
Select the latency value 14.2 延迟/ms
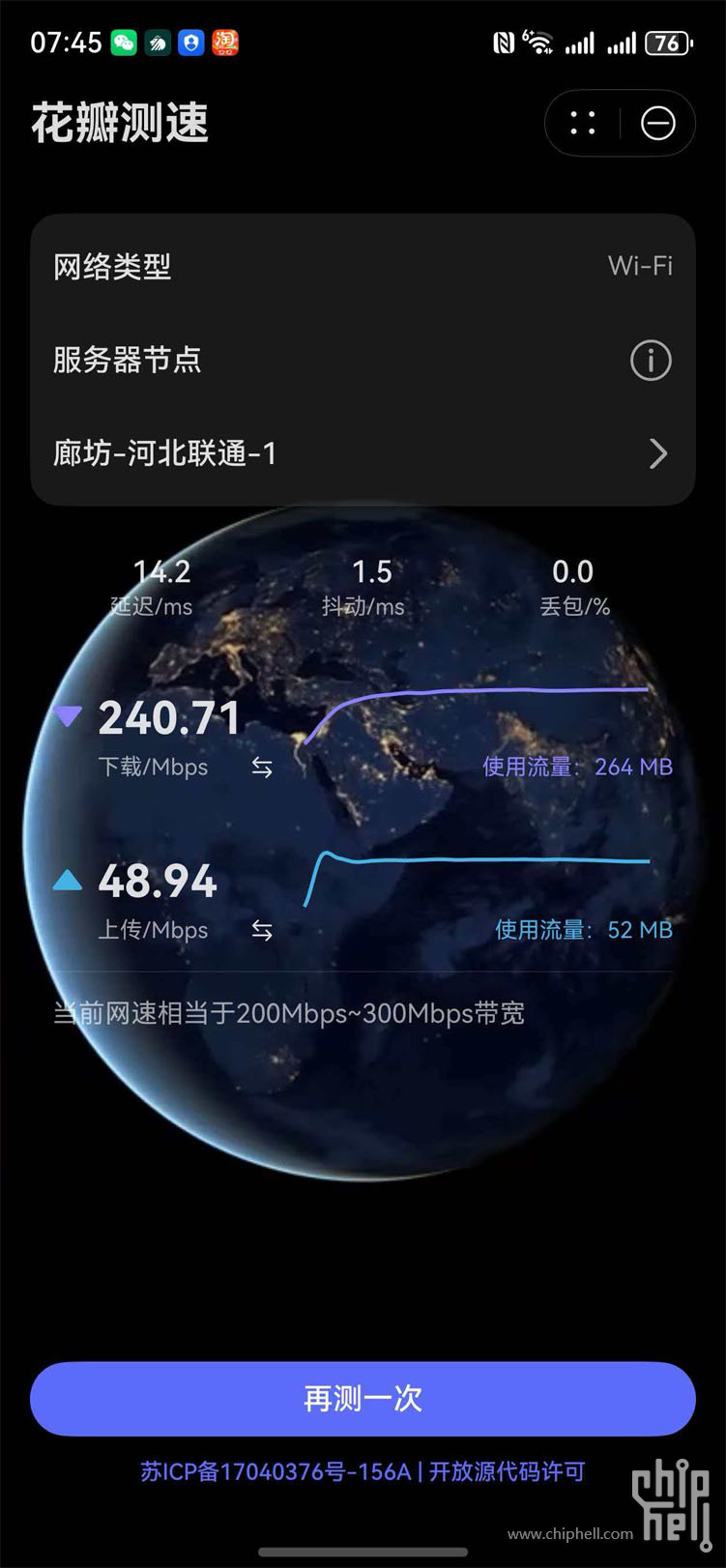coord(162,585)
